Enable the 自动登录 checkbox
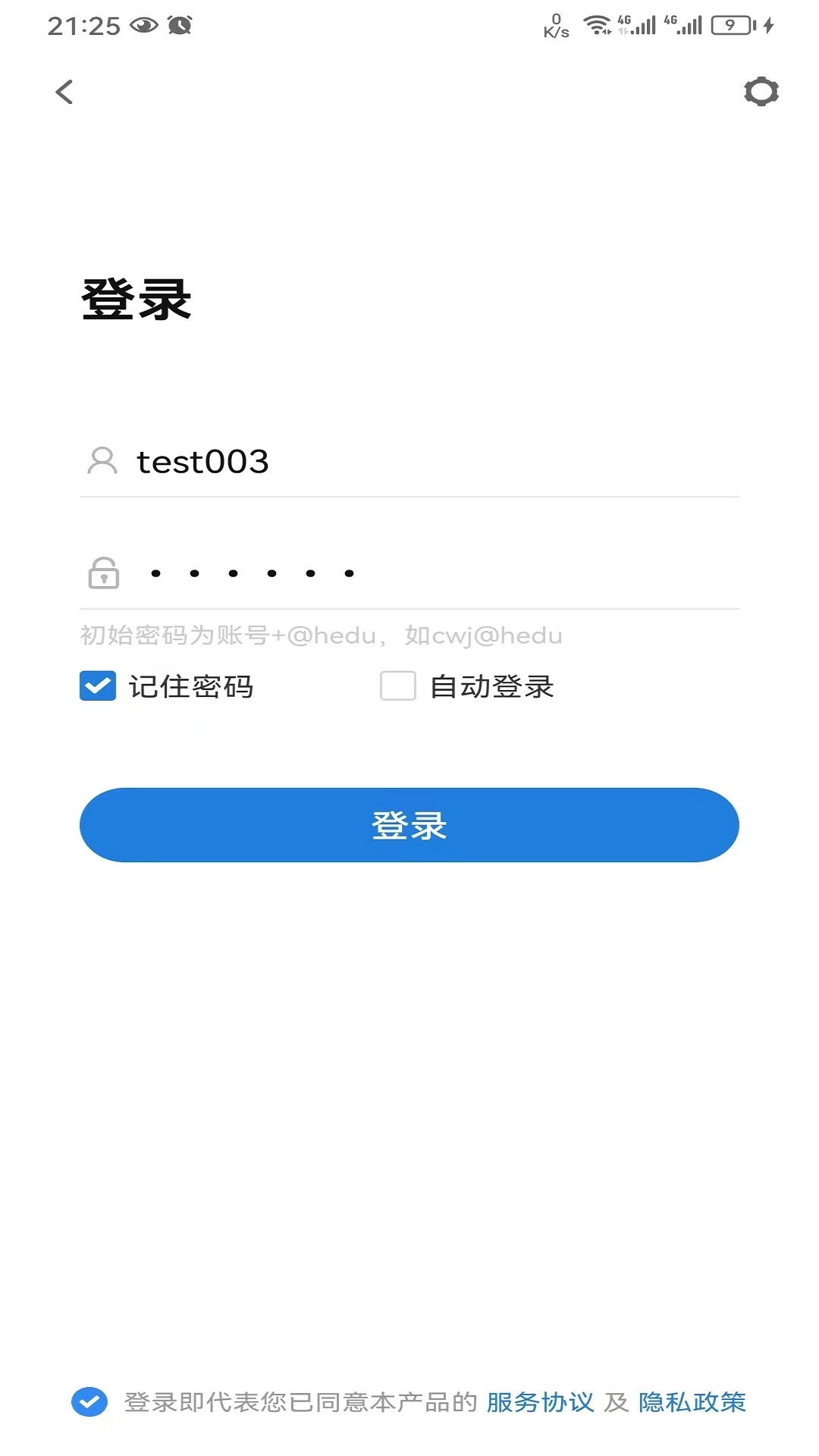Image resolution: width=819 pixels, height=1456 pixels. pos(398,686)
